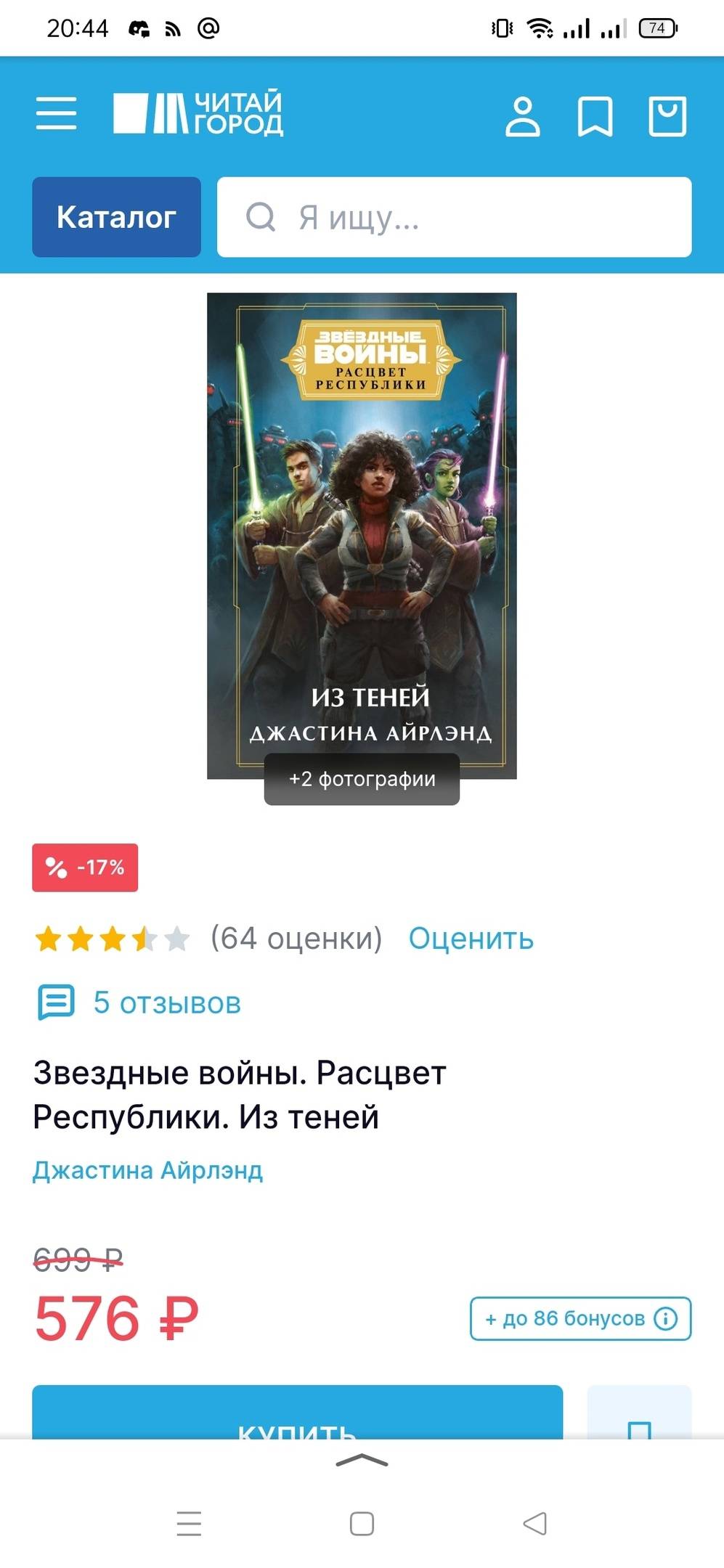The height and width of the screenshot is (1568, 724).
Task: Tap the Оценить link
Action: tap(471, 939)
